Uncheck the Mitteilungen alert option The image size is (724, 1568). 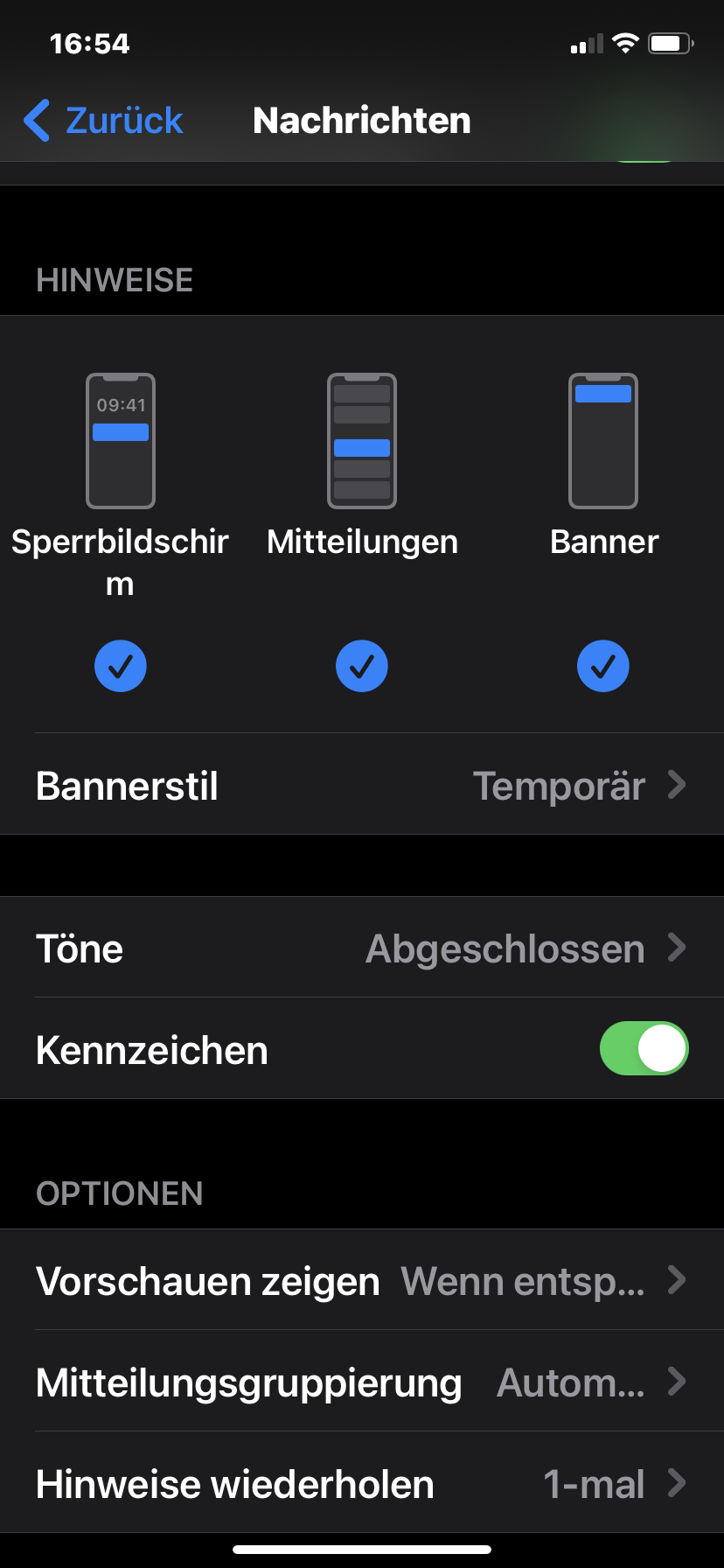pyautogui.click(x=362, y=666)
